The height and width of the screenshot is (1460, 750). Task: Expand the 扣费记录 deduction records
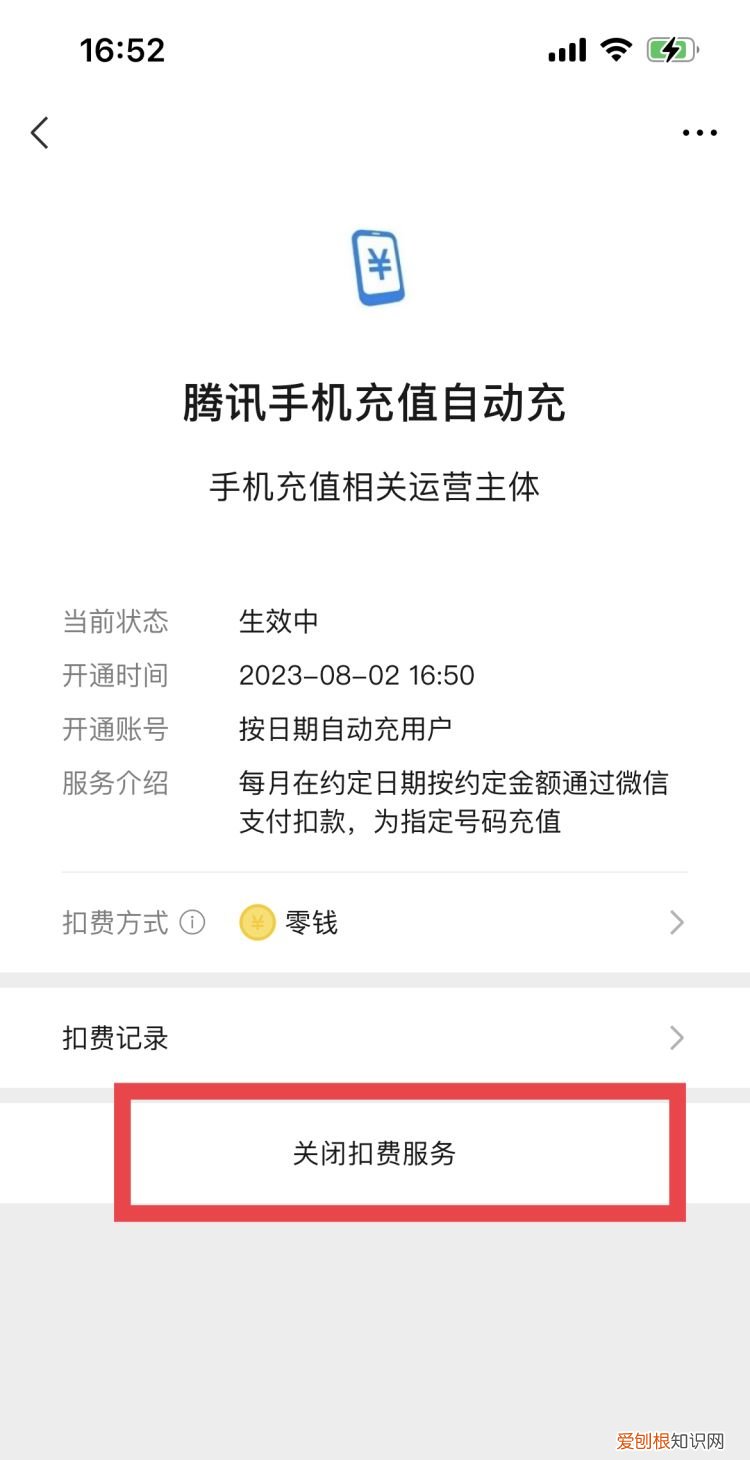click(375, 1038)
